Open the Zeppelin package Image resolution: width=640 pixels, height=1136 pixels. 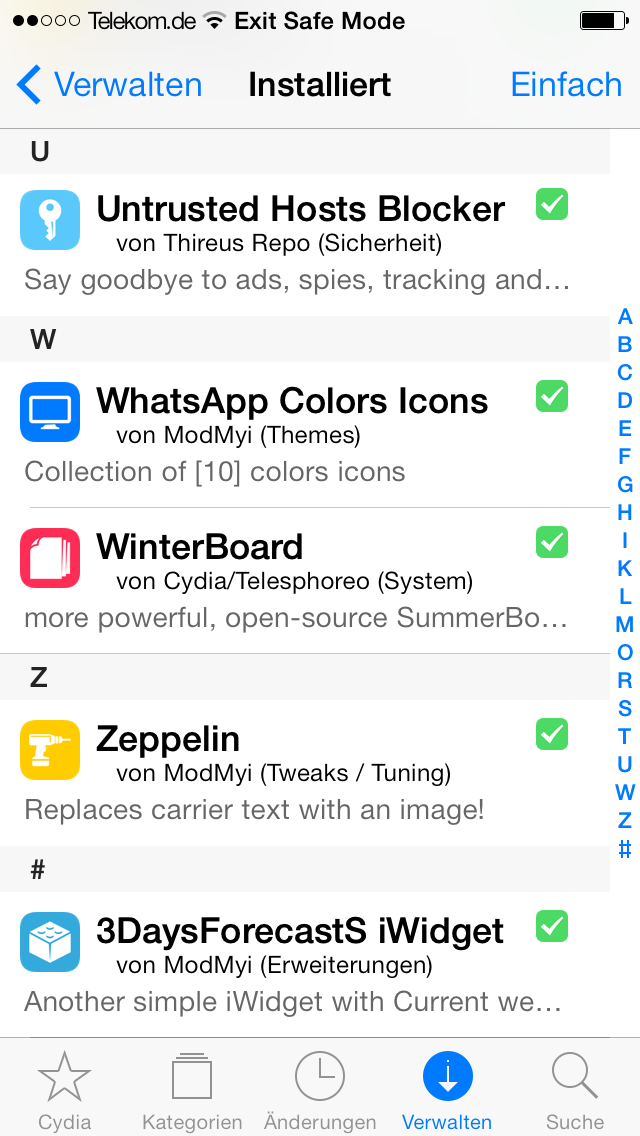click(x=300, y=772)
